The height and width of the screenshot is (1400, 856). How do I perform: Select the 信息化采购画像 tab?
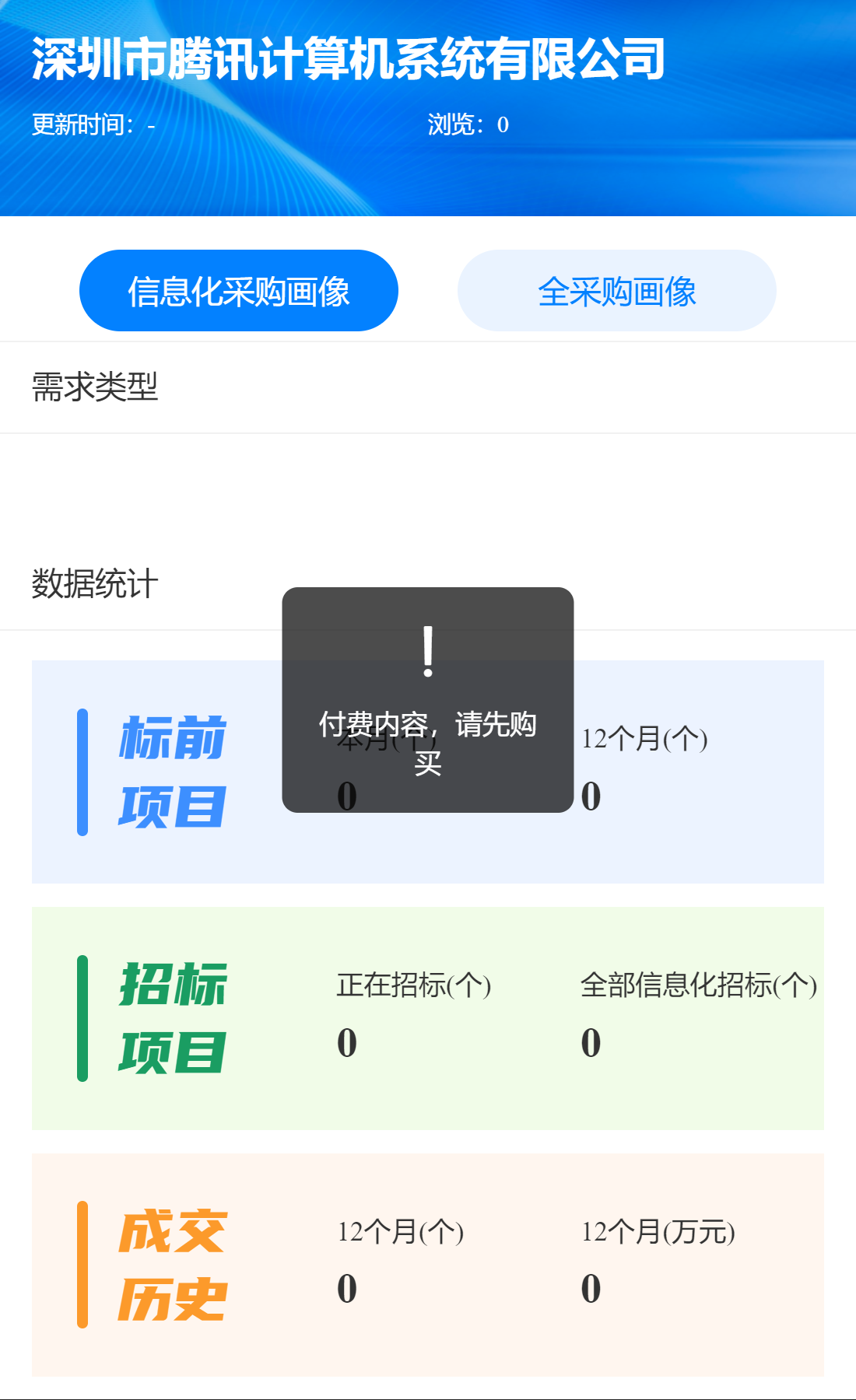239,291
